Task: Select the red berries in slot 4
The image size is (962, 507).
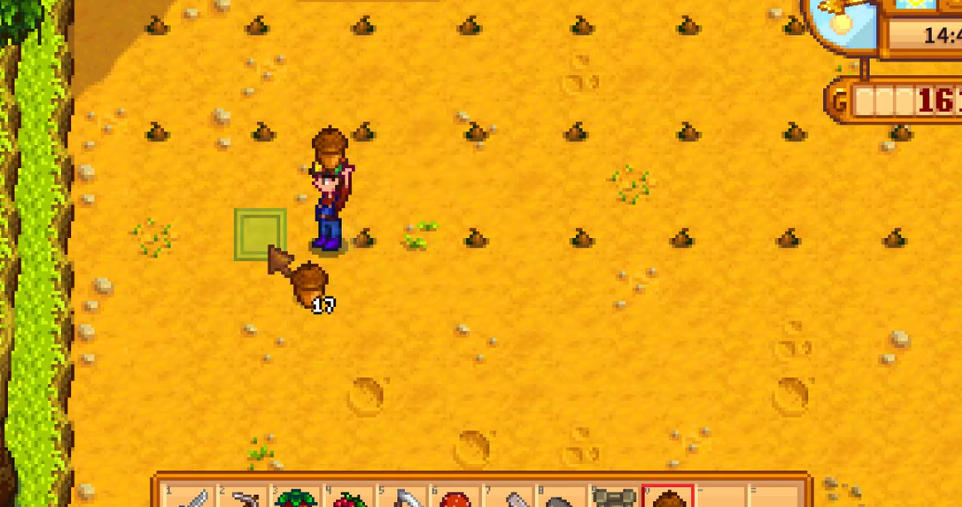Action: [x=349, y=498]
